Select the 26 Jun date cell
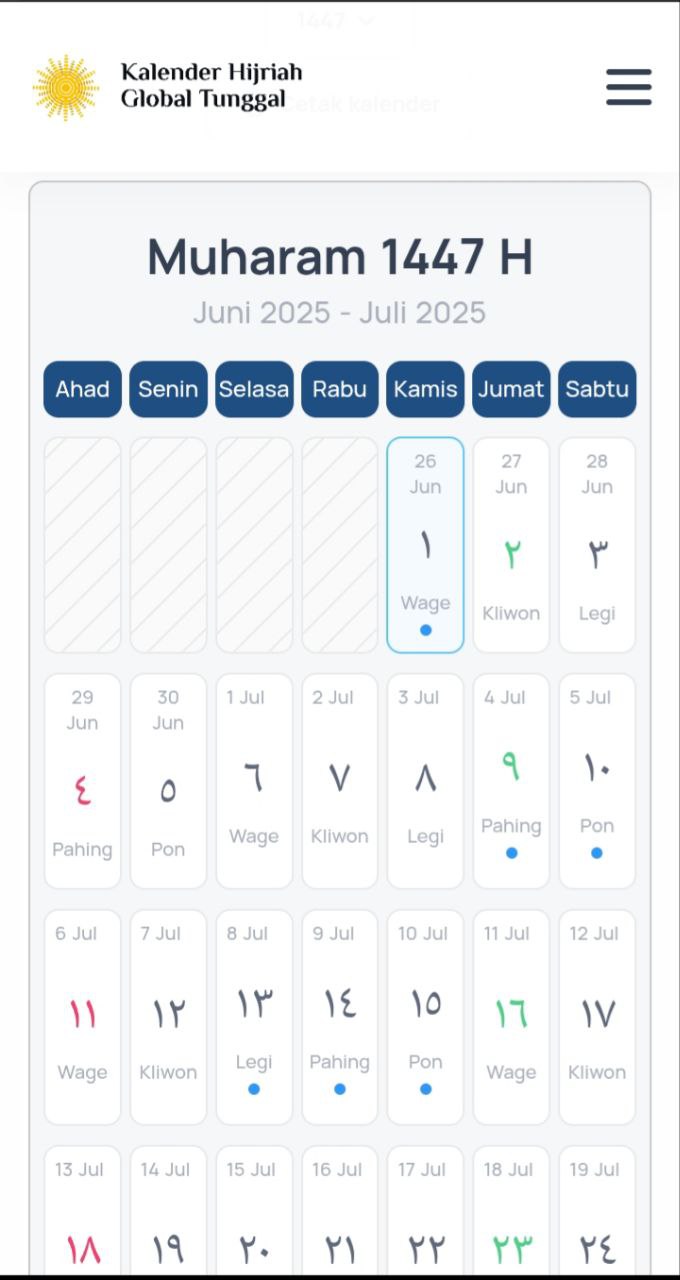680x1280 pixels. [425, 545]
